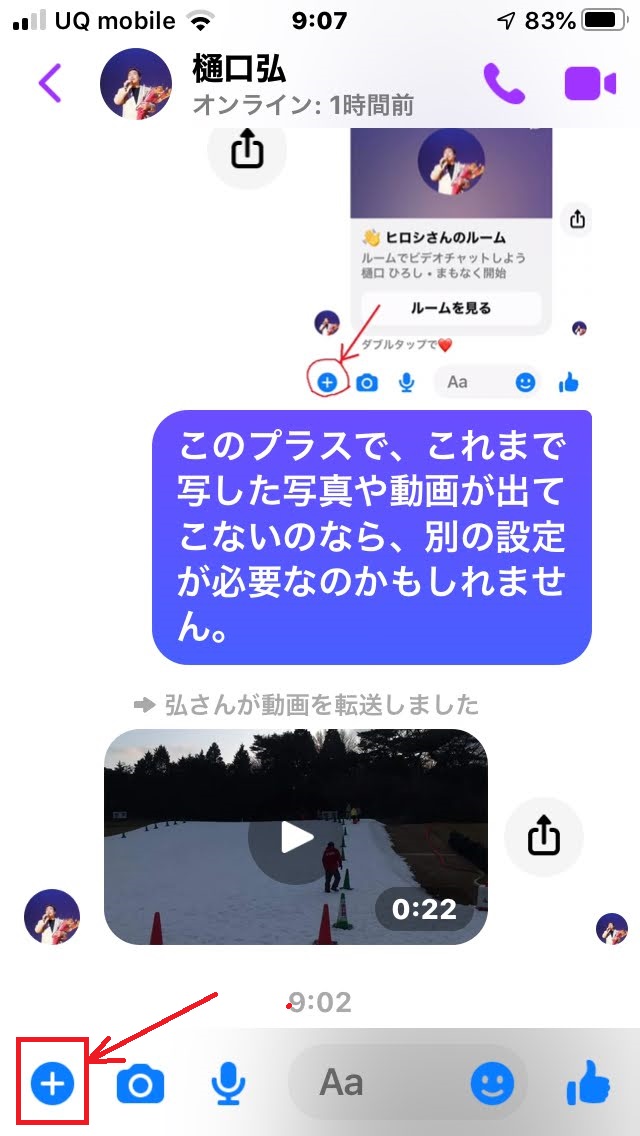The image size is (640, 1136).
Task: Open the camera to take a photo
Action: point(141,1082)
